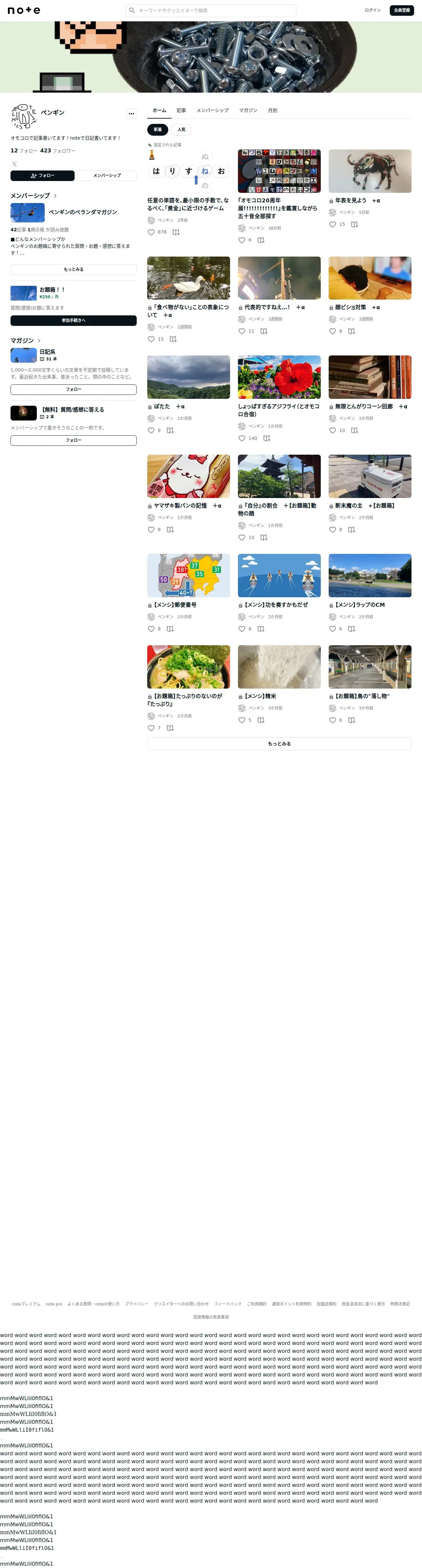422x1568 pixels.
Task: Expand membership details with もっとみる
Action: (x=74, y=270)
